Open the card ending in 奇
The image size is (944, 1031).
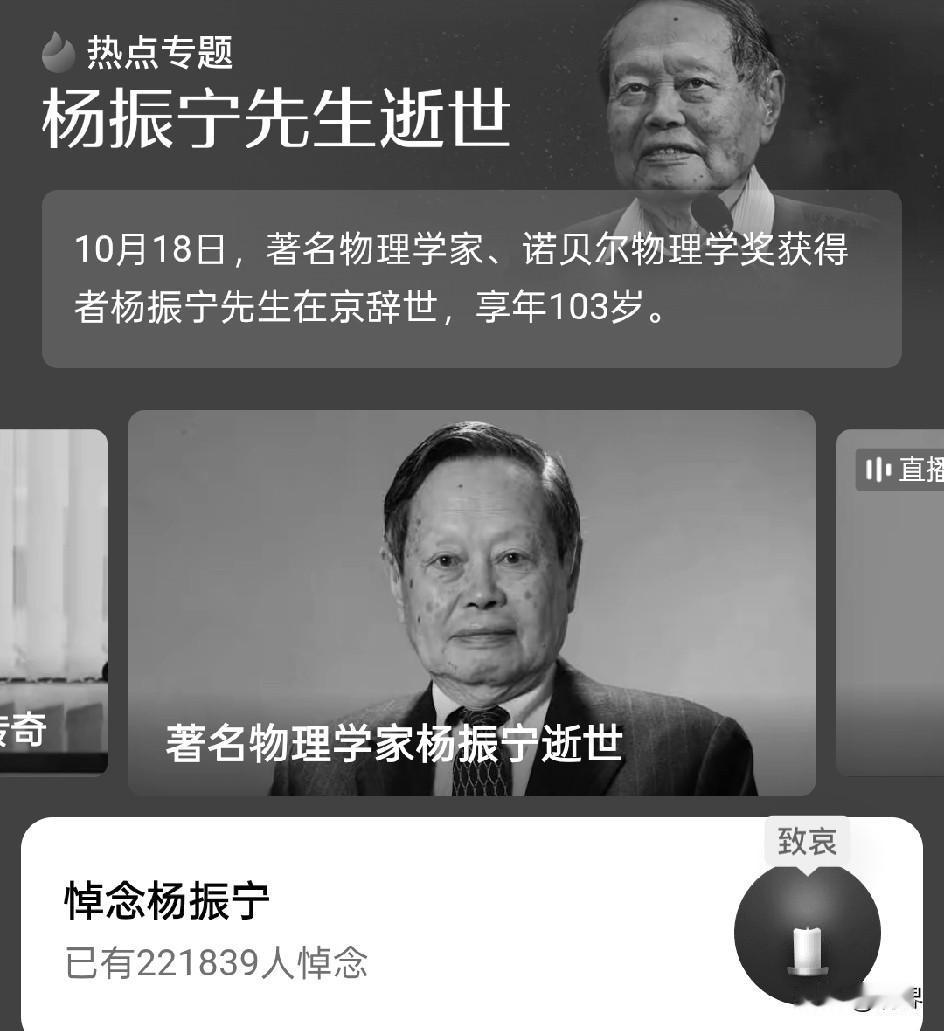pos(52,602)
